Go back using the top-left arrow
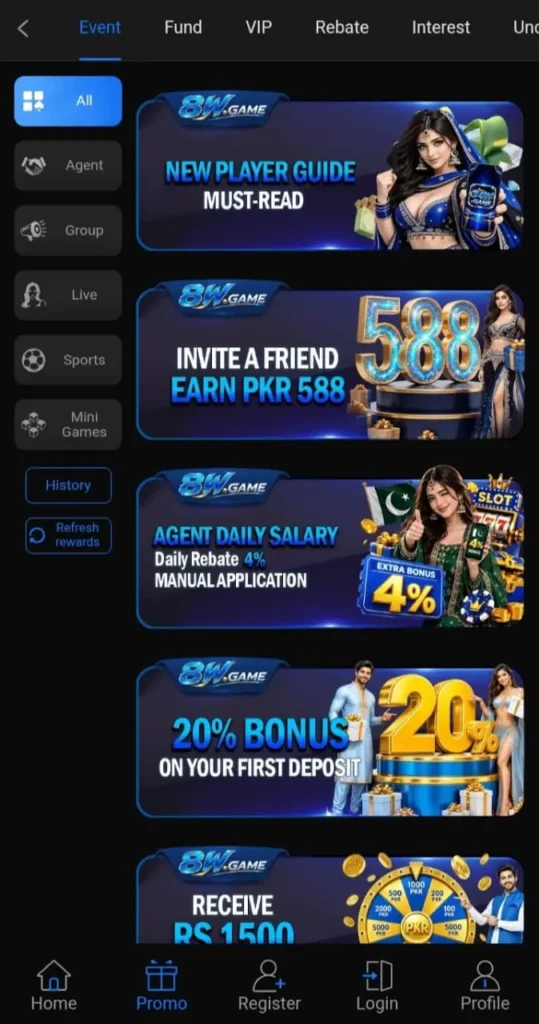The width and height of the screenshot is (539, 1024). (23, 28)
